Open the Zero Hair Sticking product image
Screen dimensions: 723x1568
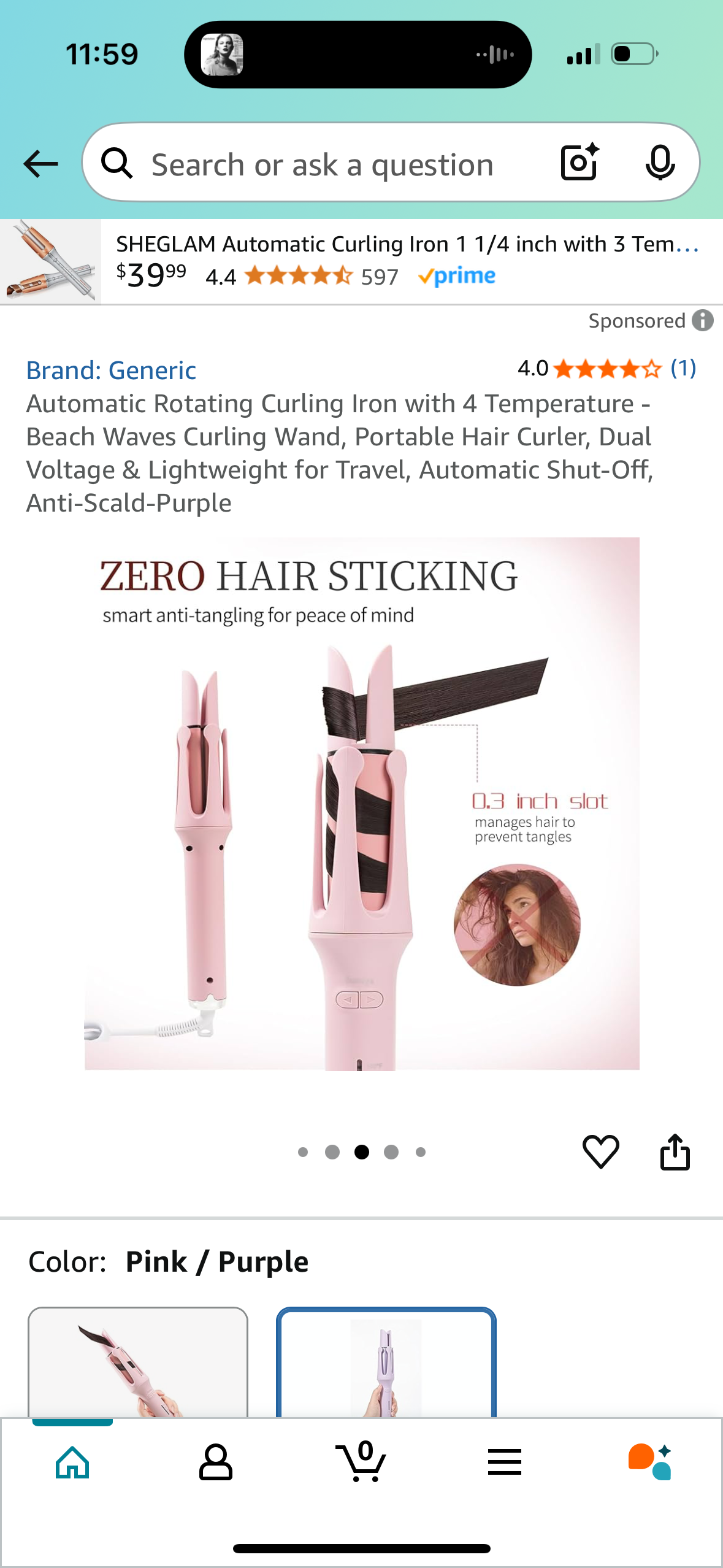tap(362, 804)
